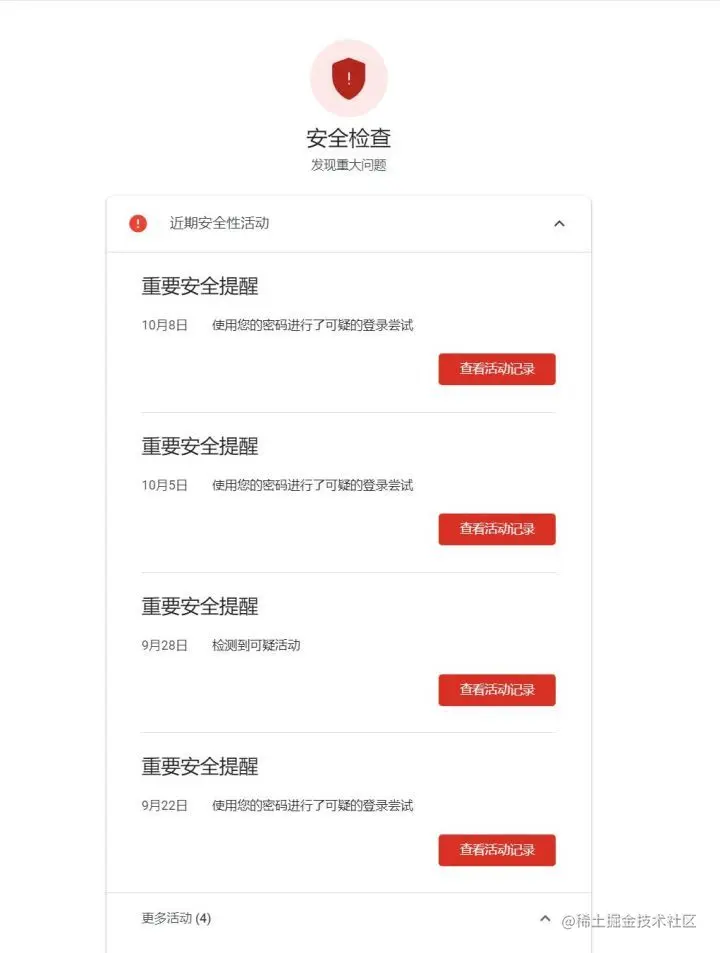The image size is (720, 953).
Task: Open 查看活动记录 for the 9月28日 alert
Action: pyautogui.click(x=496, y=690)
